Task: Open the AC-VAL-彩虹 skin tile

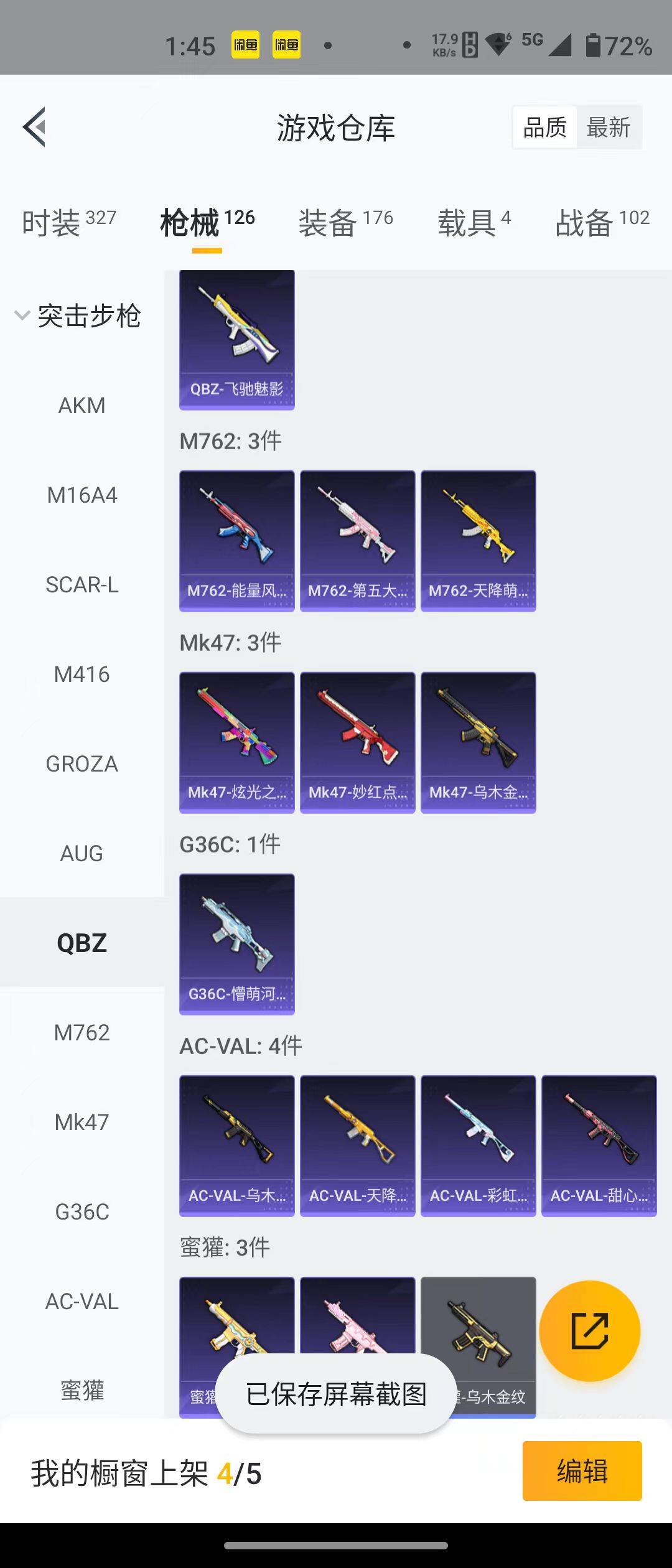Action: pos(478,1146)
